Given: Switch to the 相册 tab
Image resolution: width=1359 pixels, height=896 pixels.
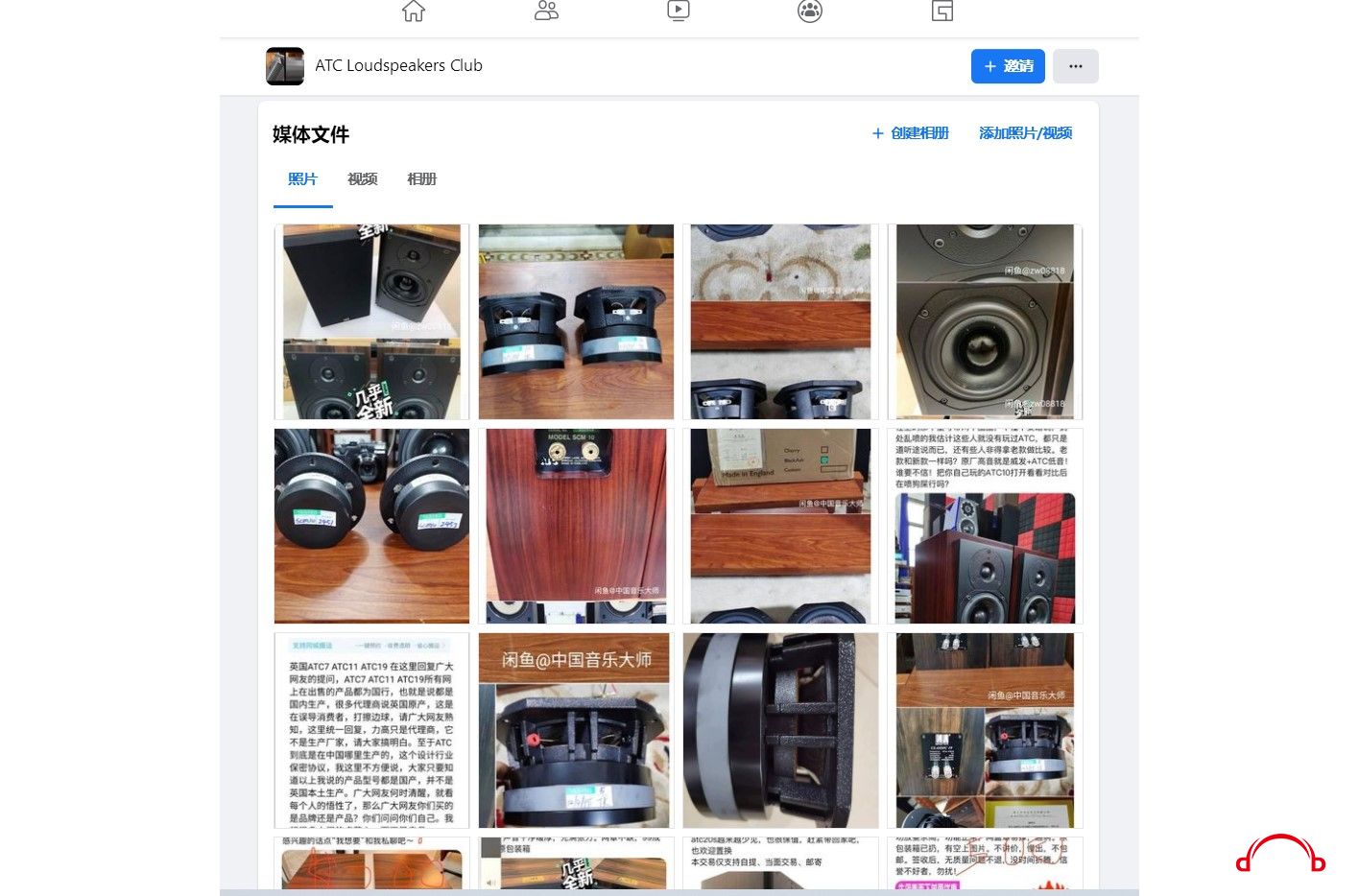Looking at the screenshot, I should [x=421, y=179].
